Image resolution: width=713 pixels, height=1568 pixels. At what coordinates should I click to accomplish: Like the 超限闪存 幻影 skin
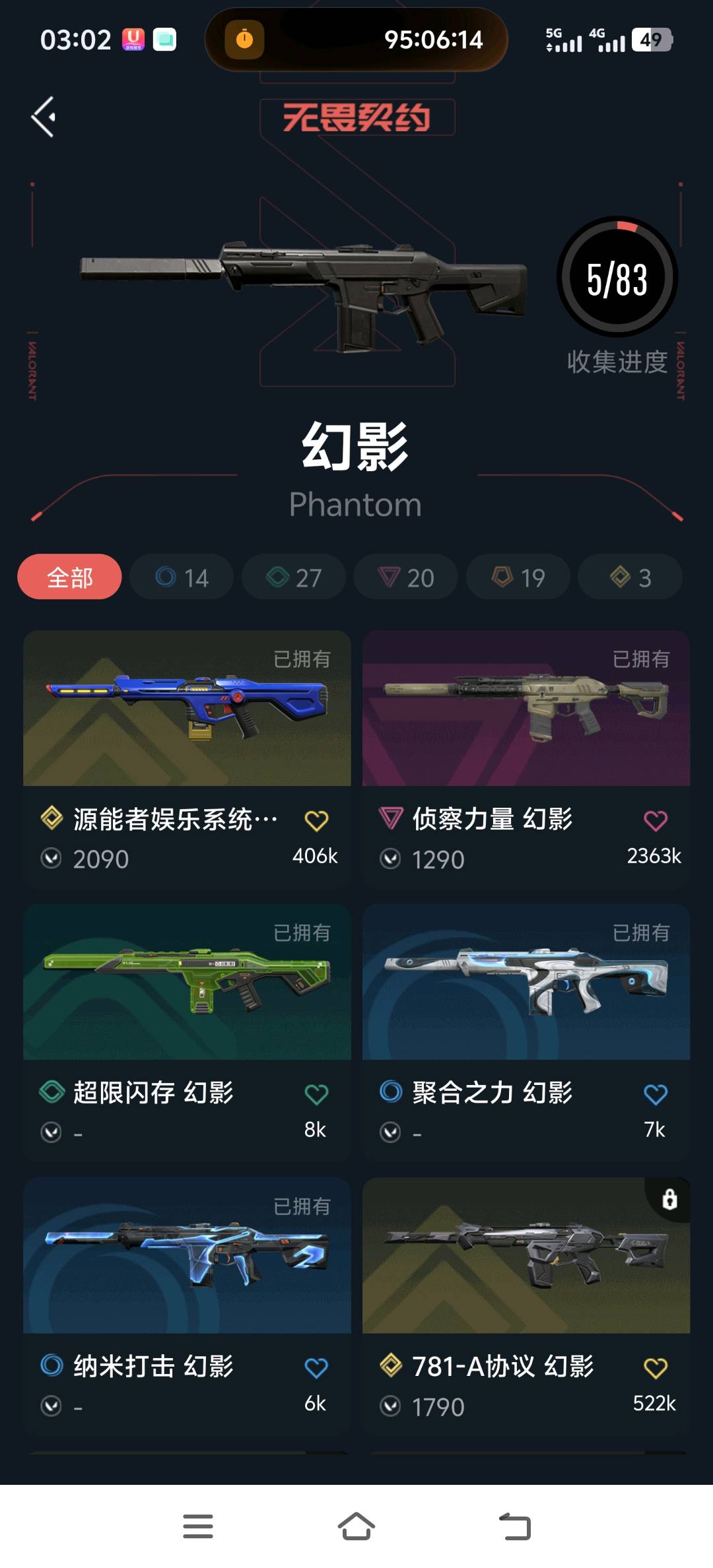316,1094
